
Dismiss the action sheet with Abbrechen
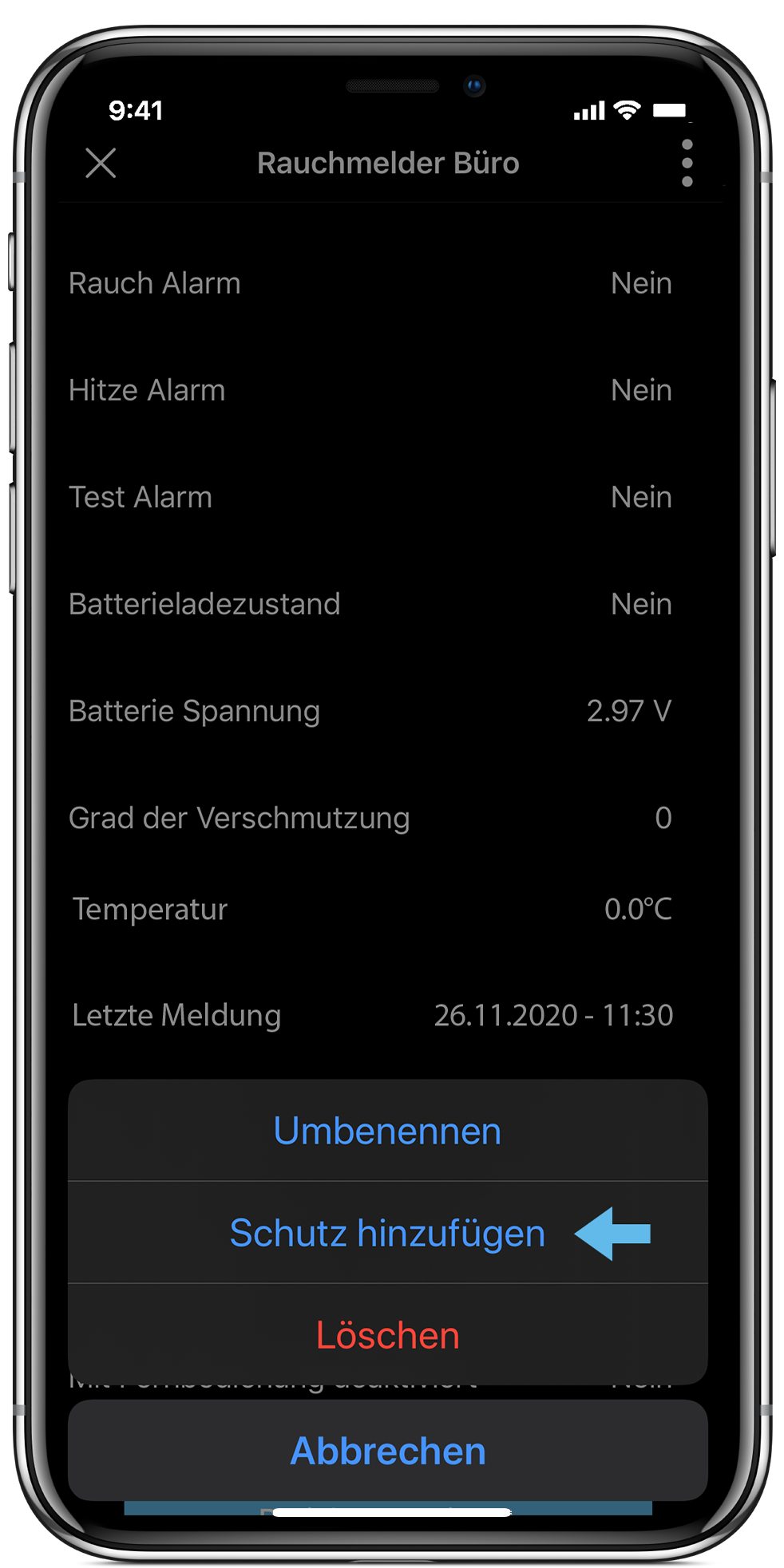coord(387,1451)
